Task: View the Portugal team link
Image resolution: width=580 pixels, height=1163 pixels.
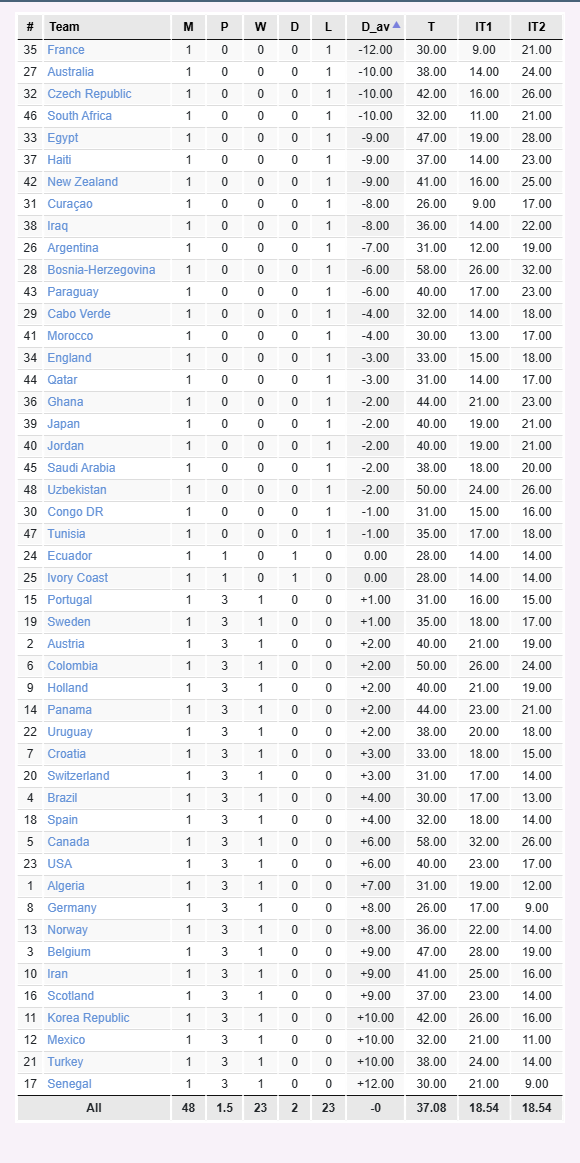Action: (70, 599)
